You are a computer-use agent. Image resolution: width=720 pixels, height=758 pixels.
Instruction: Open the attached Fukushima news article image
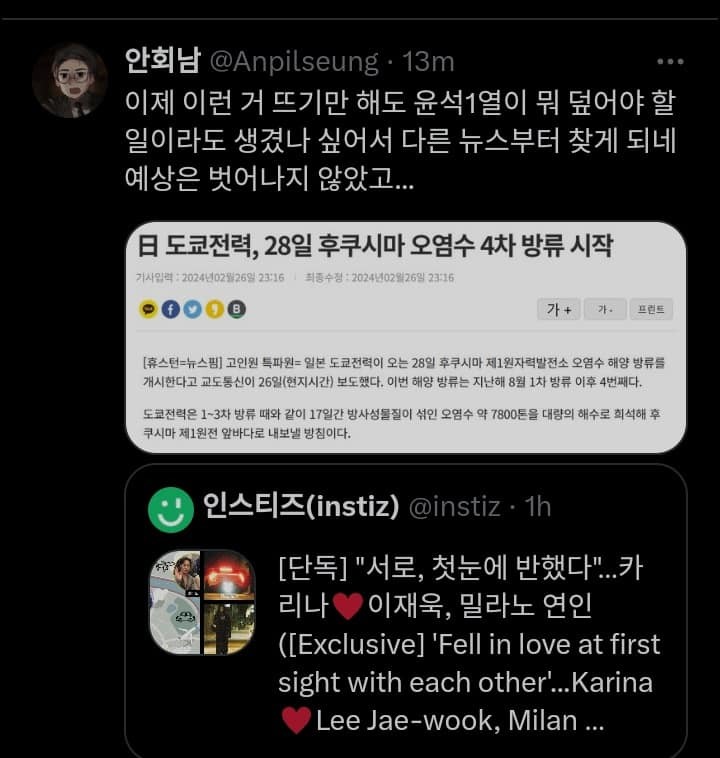[405, 337]
